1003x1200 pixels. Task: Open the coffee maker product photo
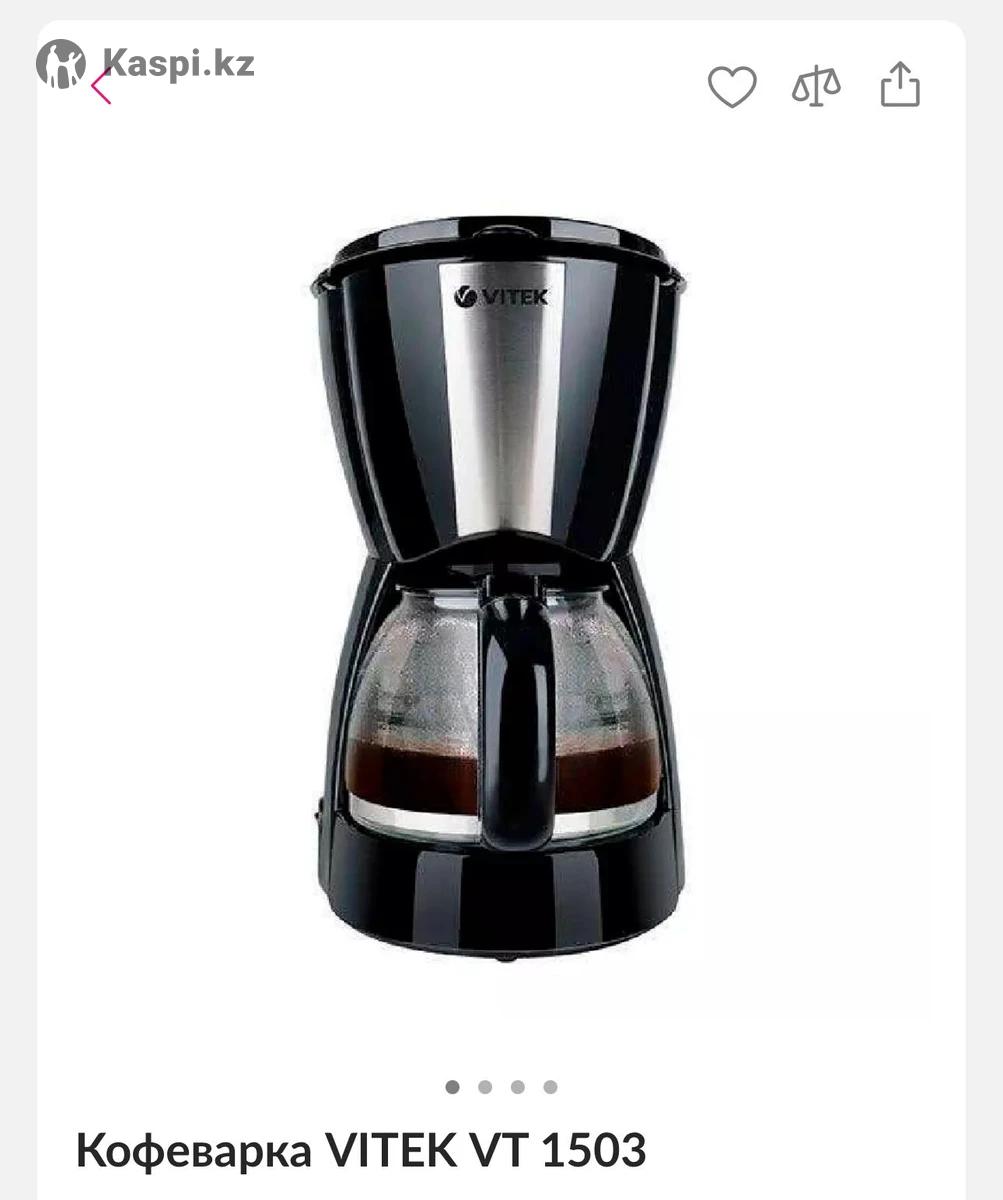pyautogui.click(x=500, y=590)
